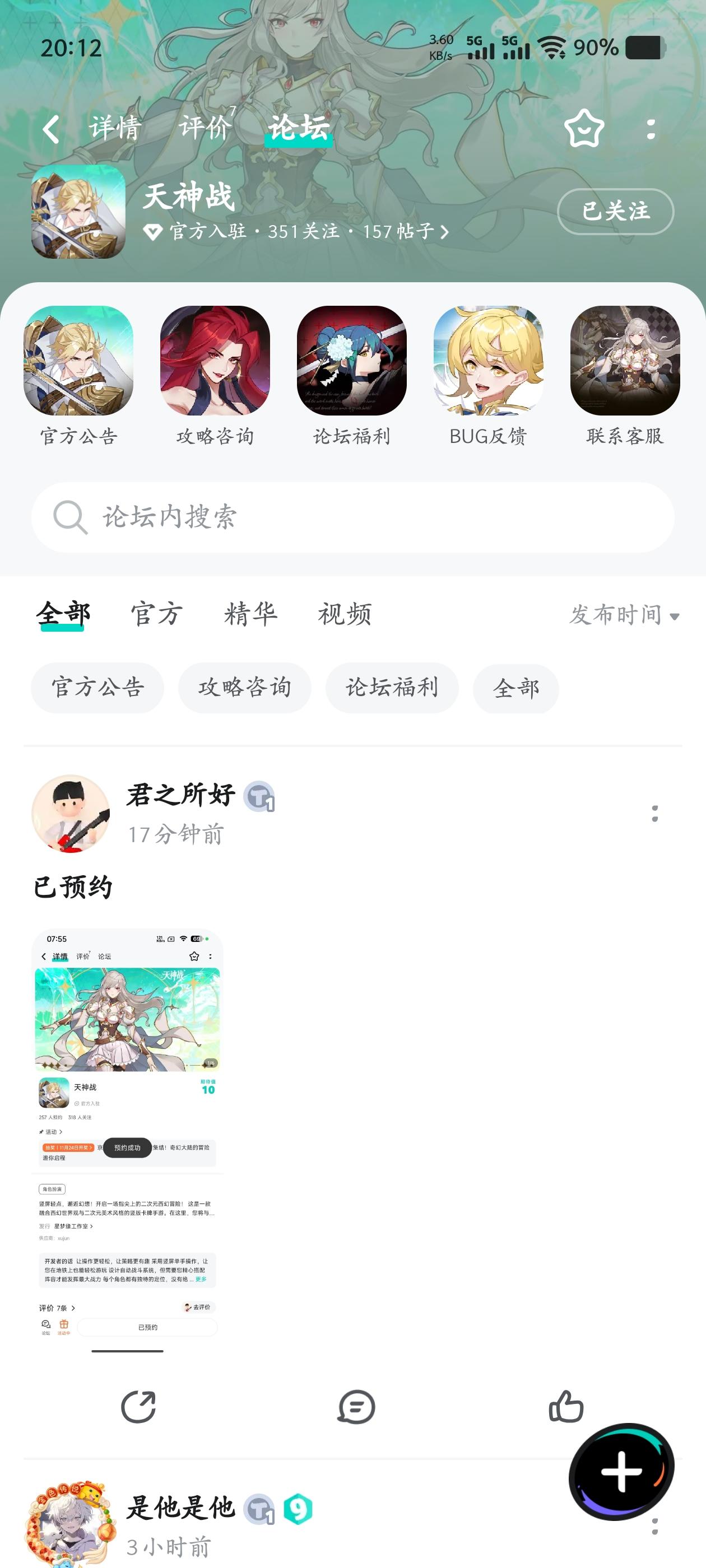Select the 攻略咨询 filter chip
The width and height of the screenshot is (706, 1568).
[x=244, y=688]
